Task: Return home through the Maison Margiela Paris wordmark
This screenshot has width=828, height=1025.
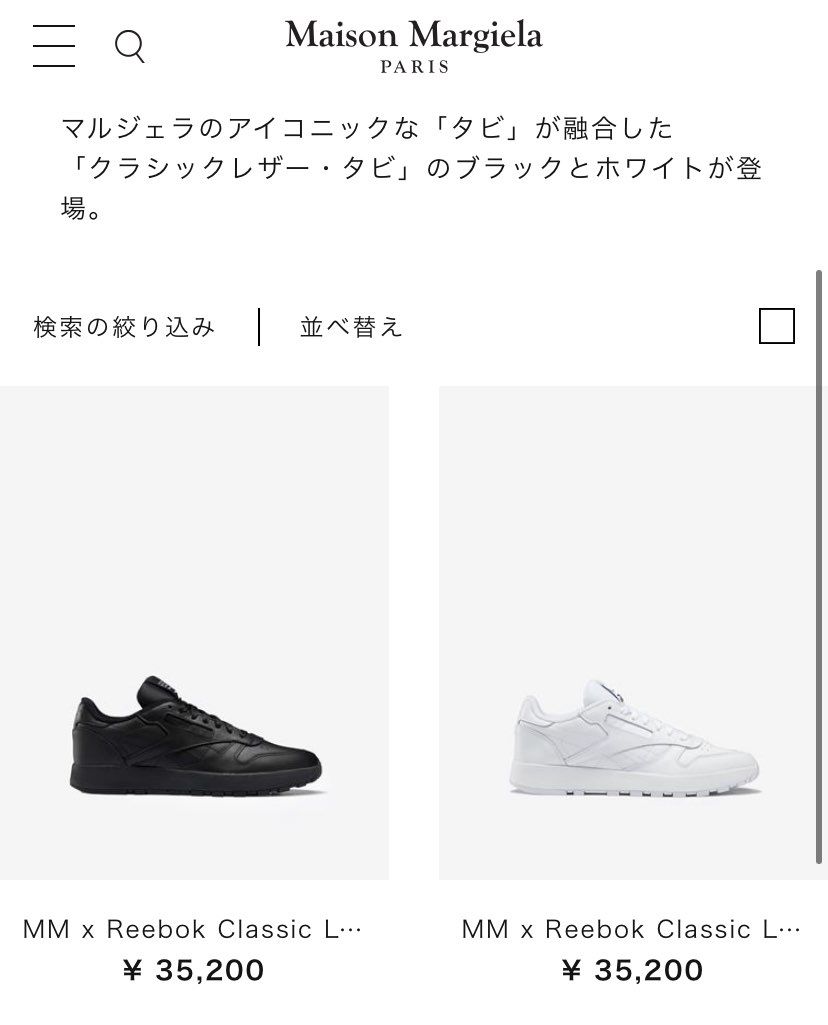Action: (412, 45)
